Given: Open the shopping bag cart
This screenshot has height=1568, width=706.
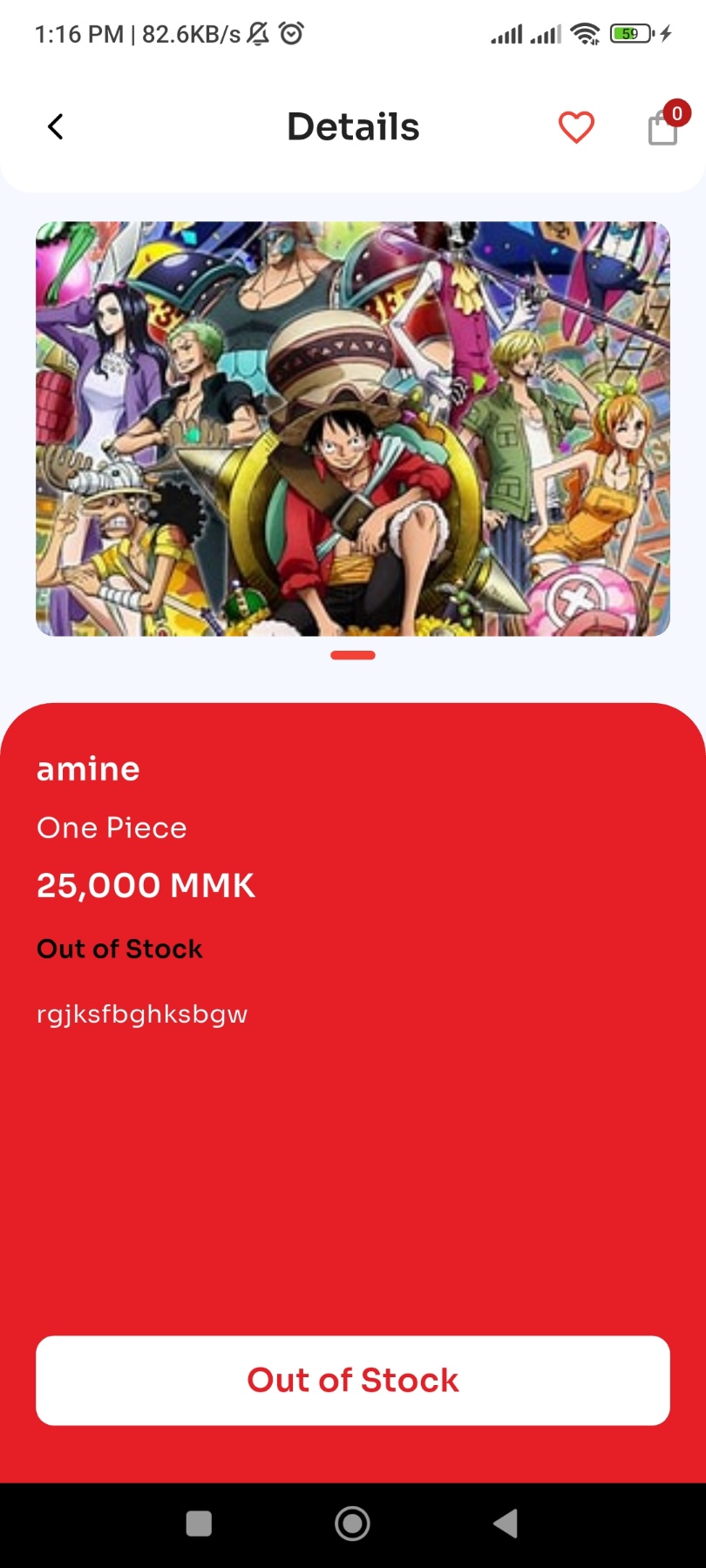Looking at the screenshot, I should tap(664, 127).
